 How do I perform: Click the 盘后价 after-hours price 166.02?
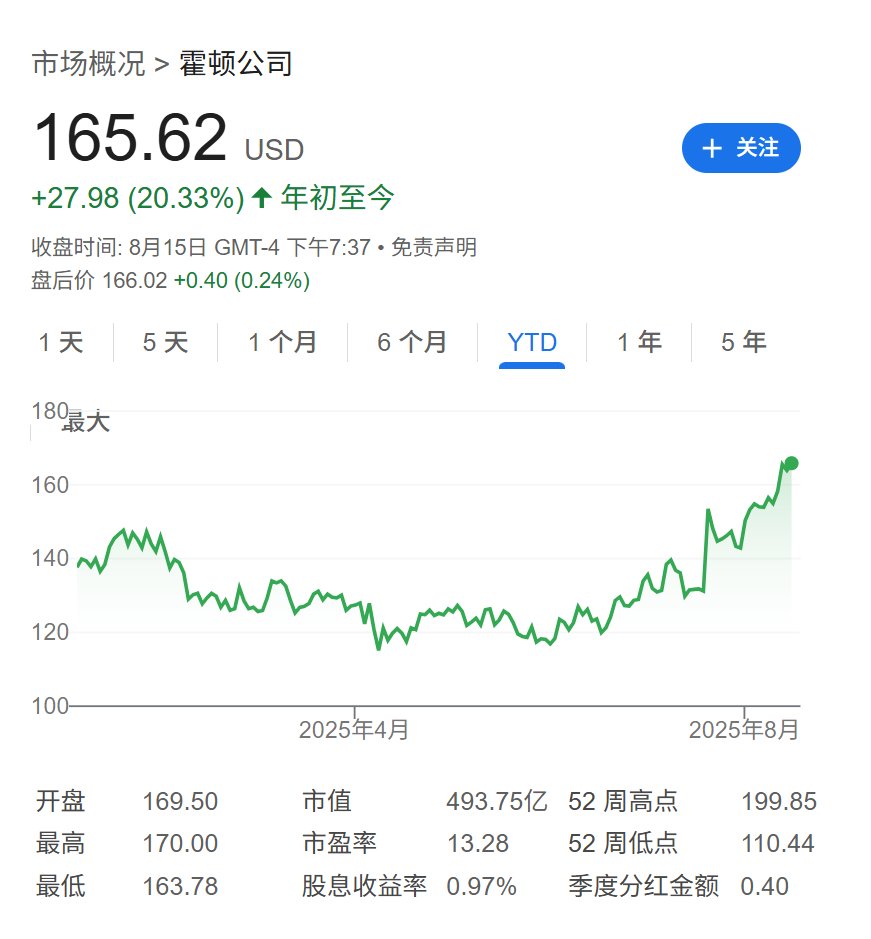pyautogui.click(x=137, y=281)
